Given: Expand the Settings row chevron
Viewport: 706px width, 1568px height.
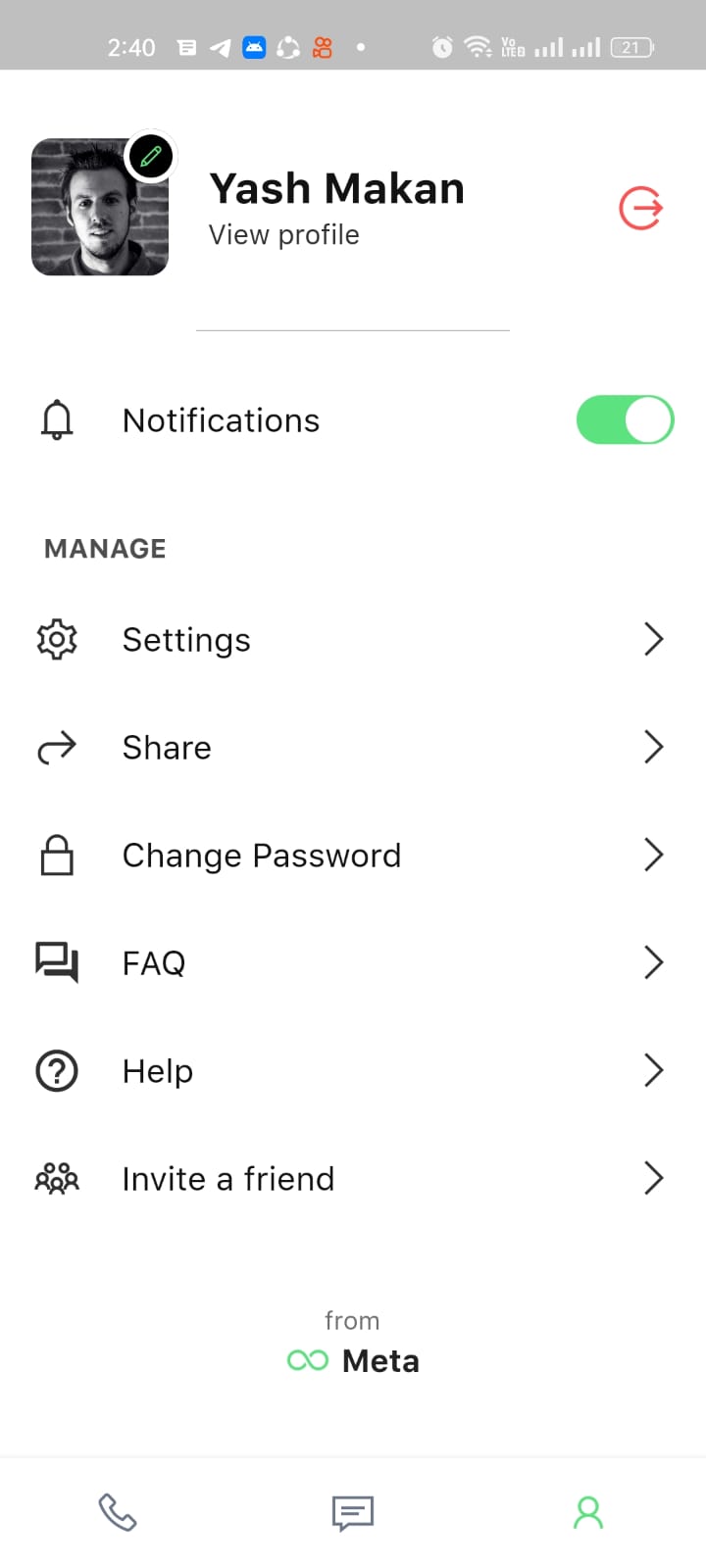Looking at the screenshot, I should (x=654, y=639).
